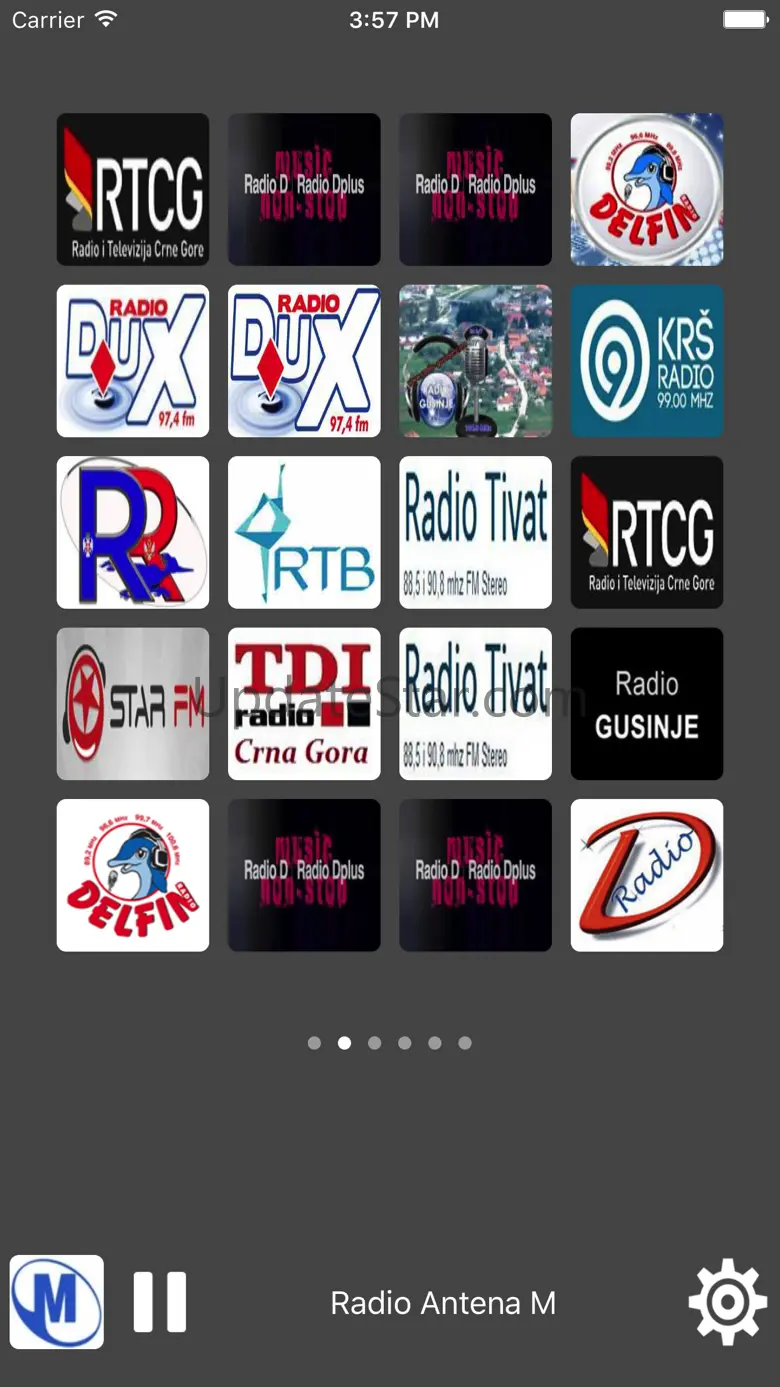780x1387 pixels.
Task: Tap the page indicator dots
Action: (x=390, y=1043)
